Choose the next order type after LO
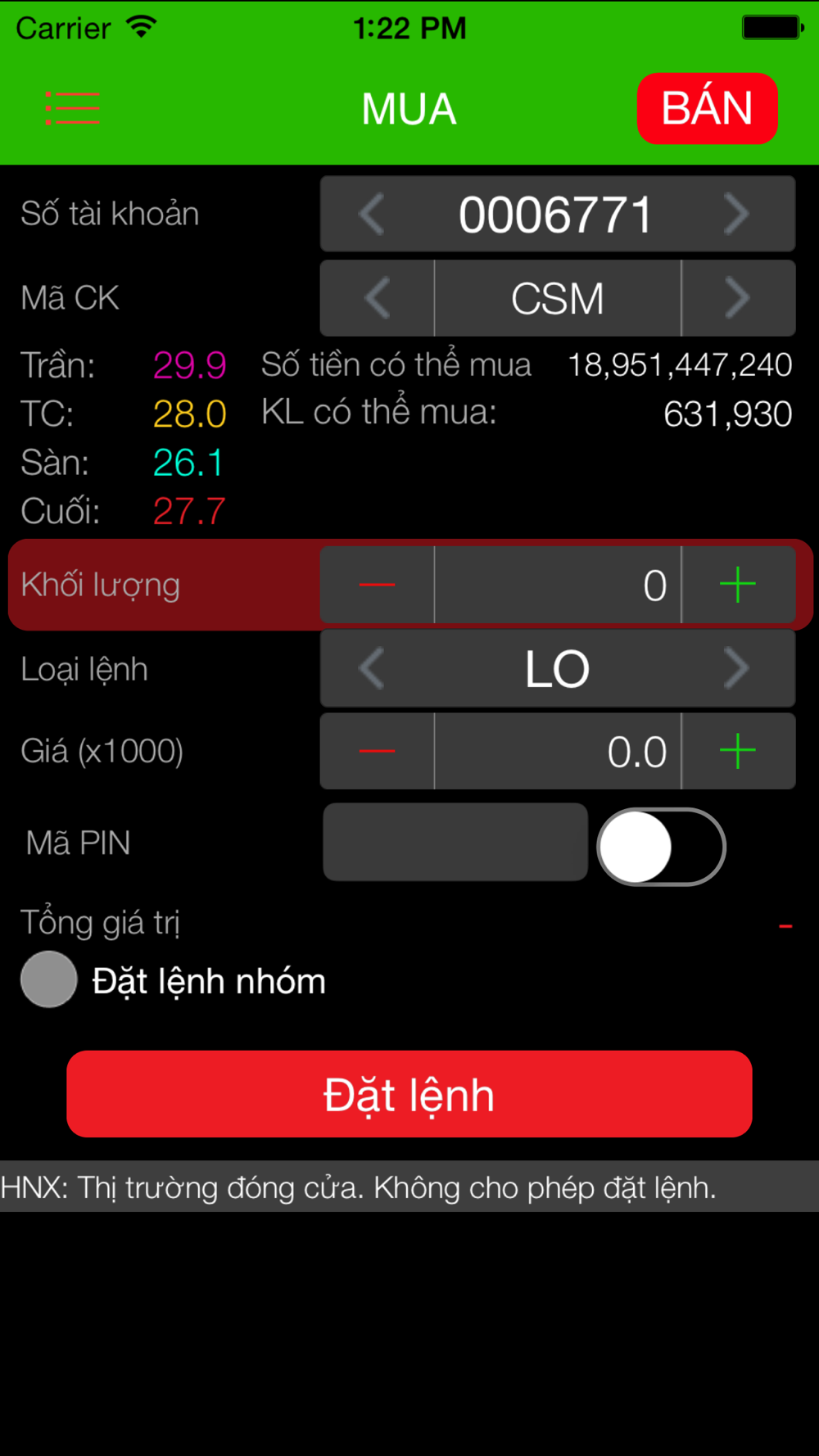The width and height of the screenshot is (819, 1456). [x=735, y=669]
